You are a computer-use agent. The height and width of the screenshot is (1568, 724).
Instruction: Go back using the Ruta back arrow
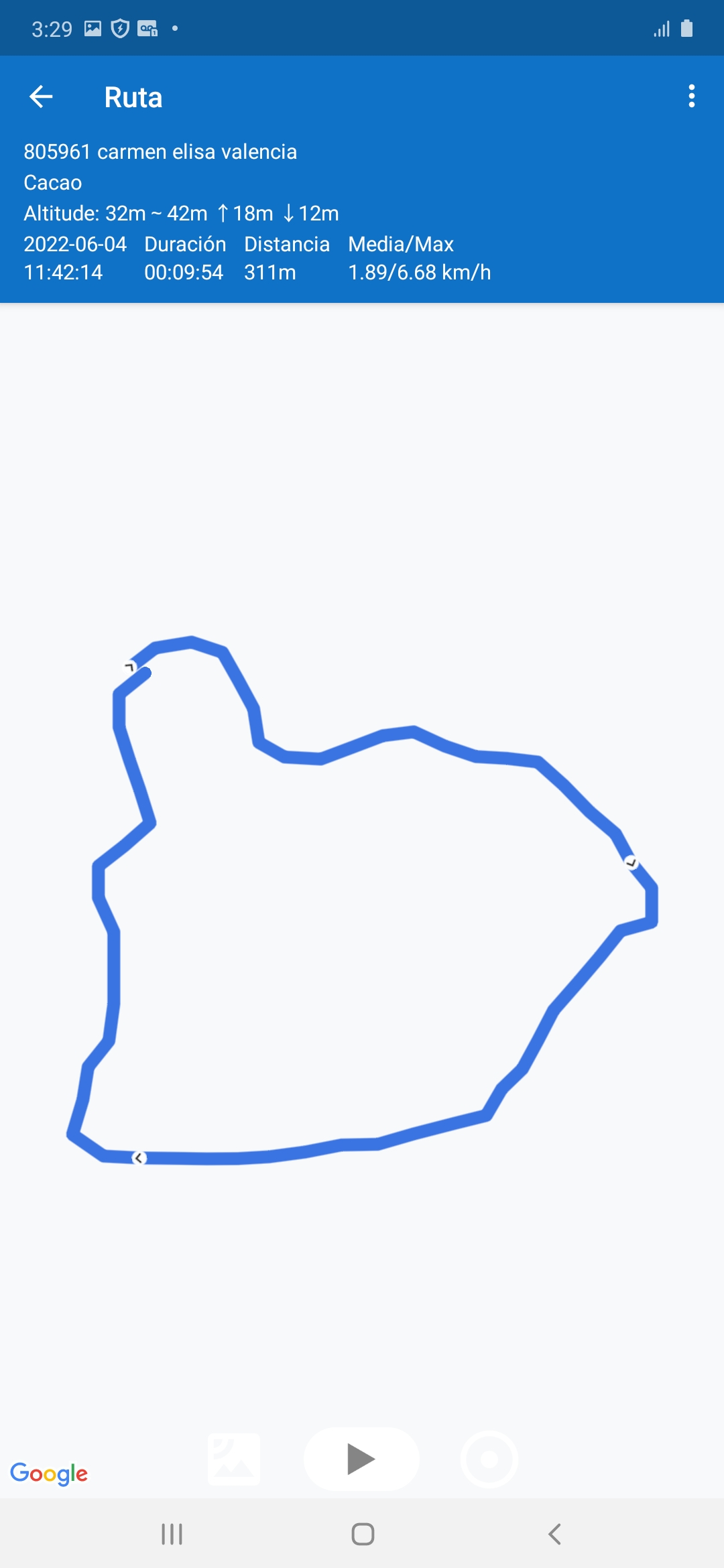42,97
